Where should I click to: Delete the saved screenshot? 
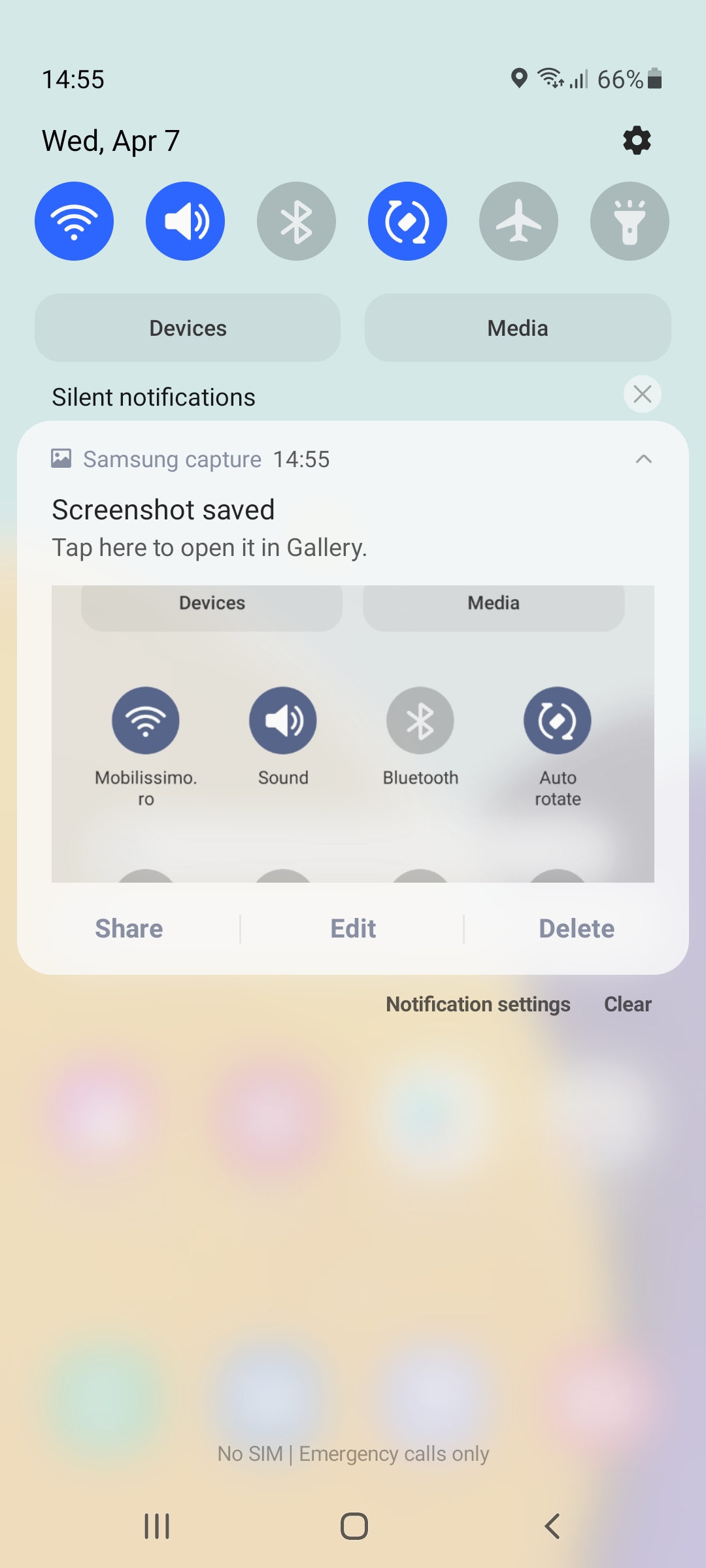(577, 928)
